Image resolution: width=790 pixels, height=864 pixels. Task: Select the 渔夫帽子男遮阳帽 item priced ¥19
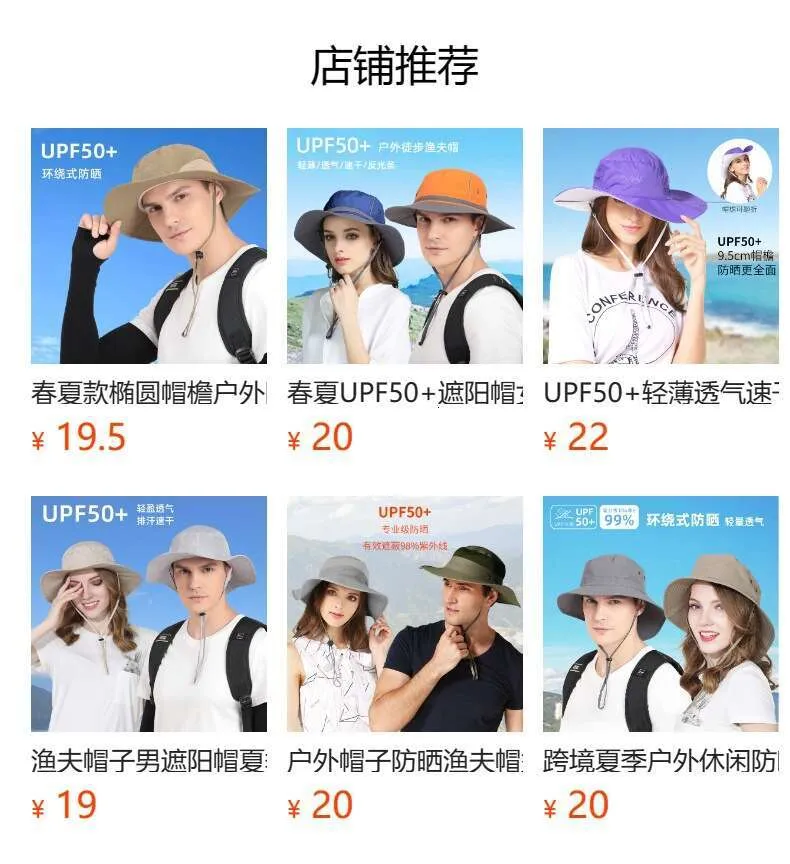(x=148, y=614)
